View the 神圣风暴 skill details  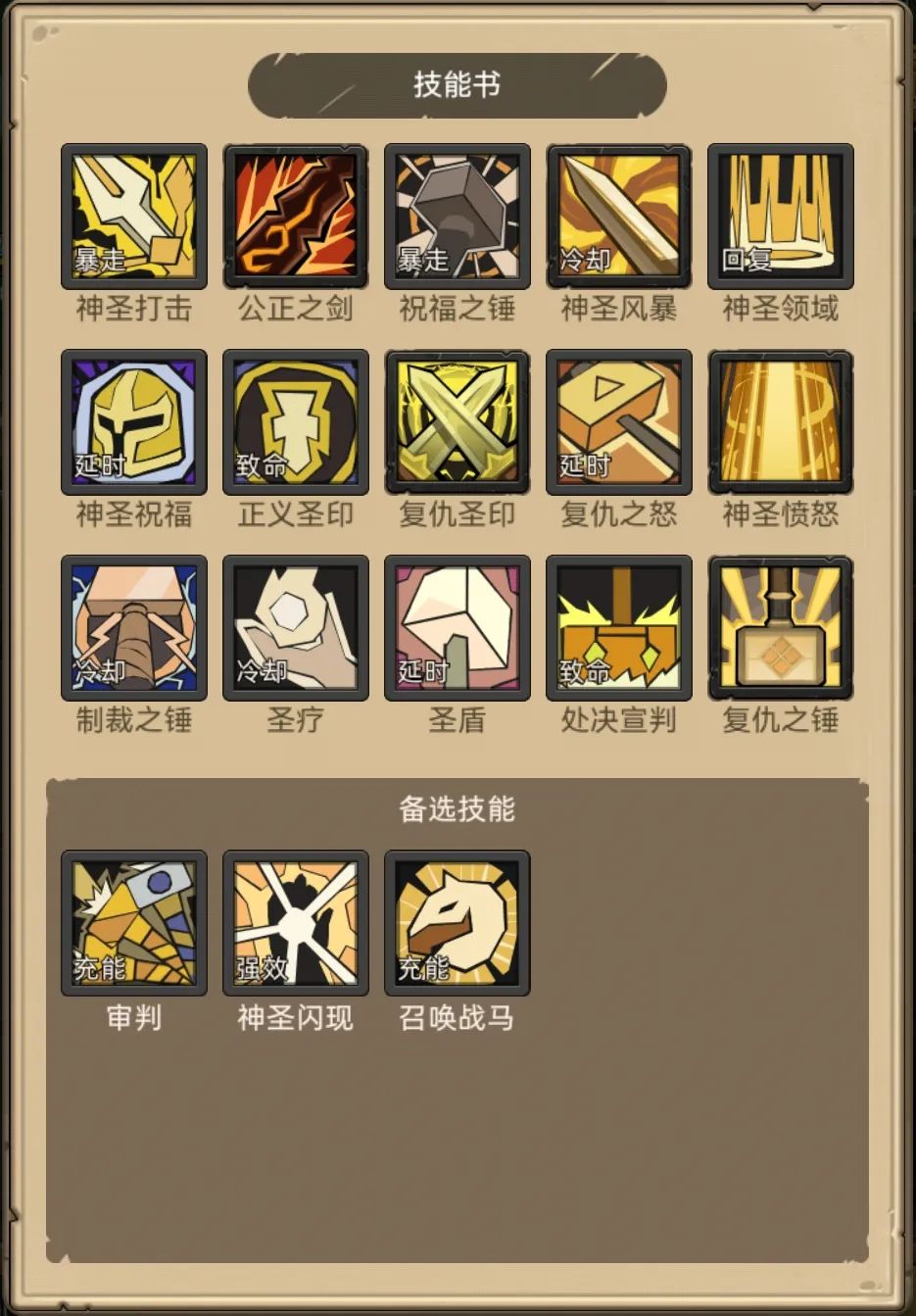pyautogui.click(x=619, y=217)
